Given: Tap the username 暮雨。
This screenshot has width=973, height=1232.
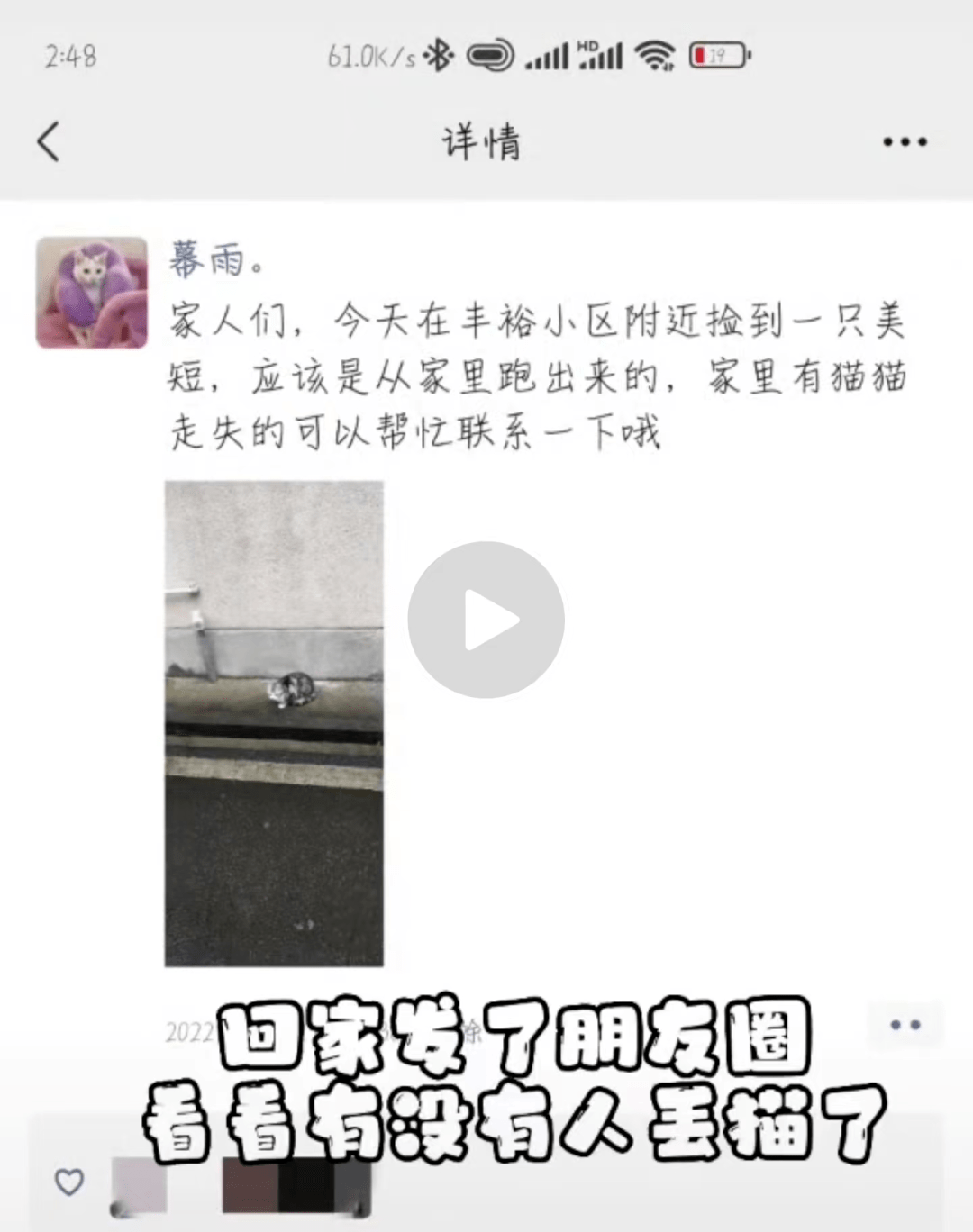Looking at the screenshot, I should pyautogui.click(x=217, y=260).
